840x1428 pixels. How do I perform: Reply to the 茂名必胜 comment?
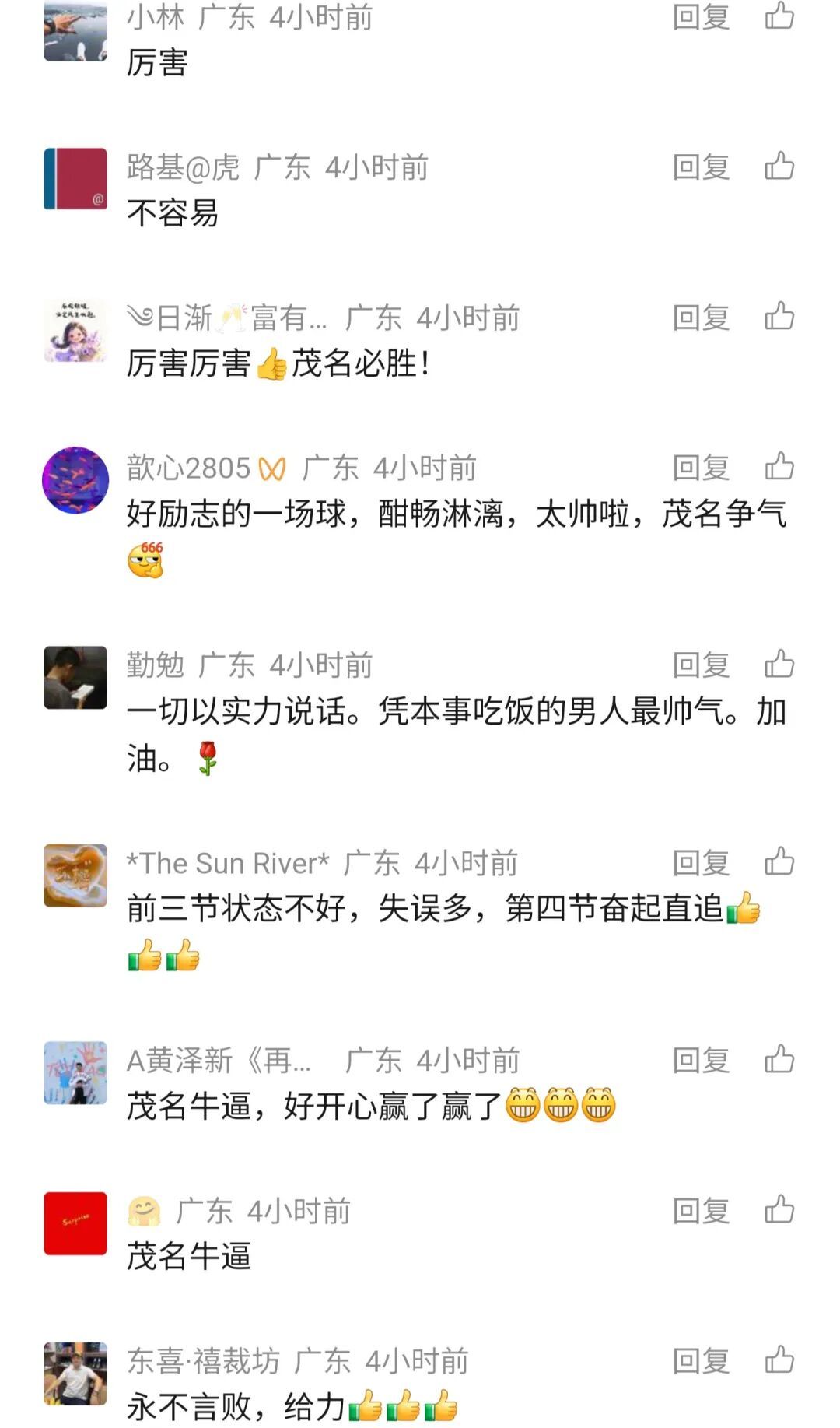[x=701, y=318]
